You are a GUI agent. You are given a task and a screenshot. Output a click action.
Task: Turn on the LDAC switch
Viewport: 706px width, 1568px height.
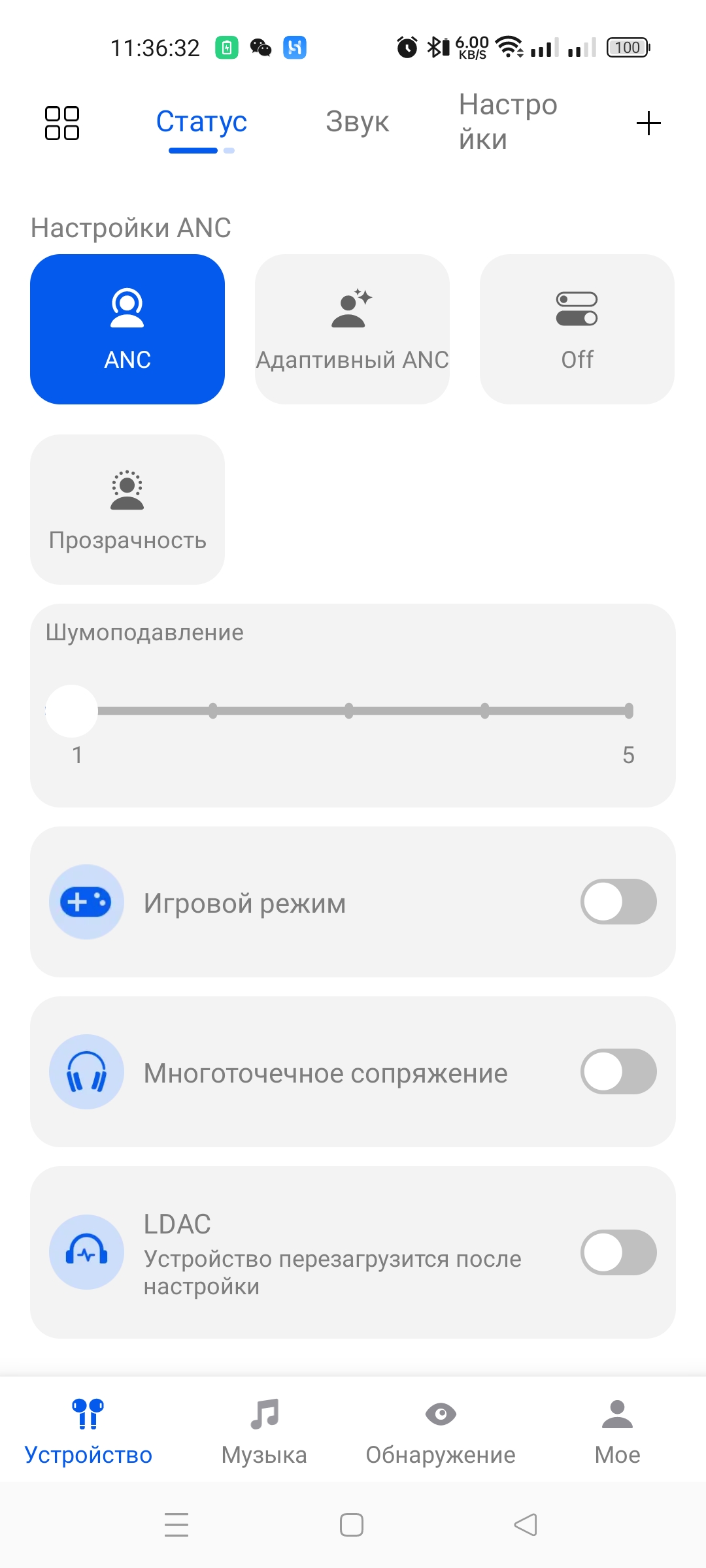pos(618,1252)
